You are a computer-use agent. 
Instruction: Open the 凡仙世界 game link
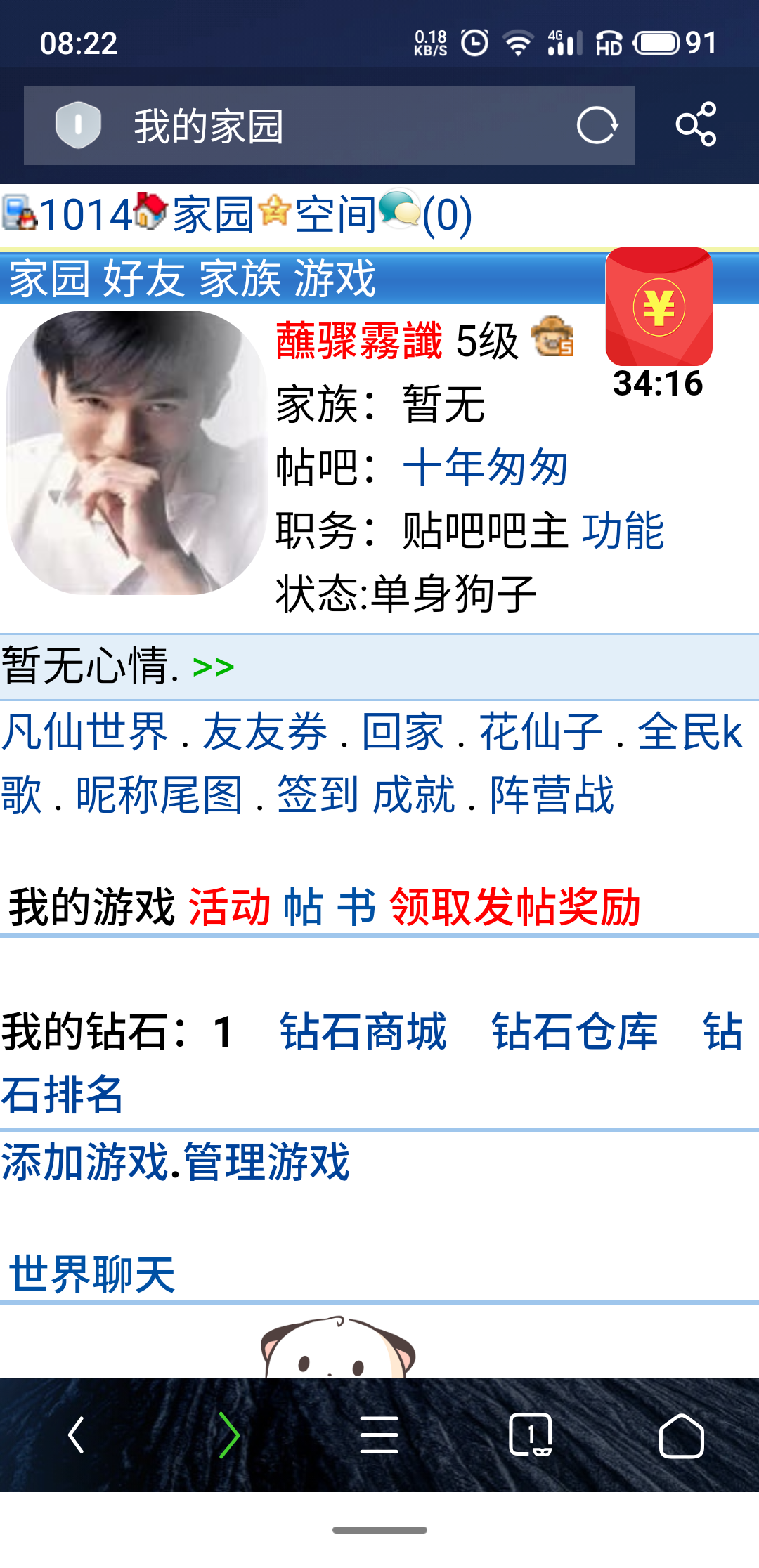tap(84, 731)
